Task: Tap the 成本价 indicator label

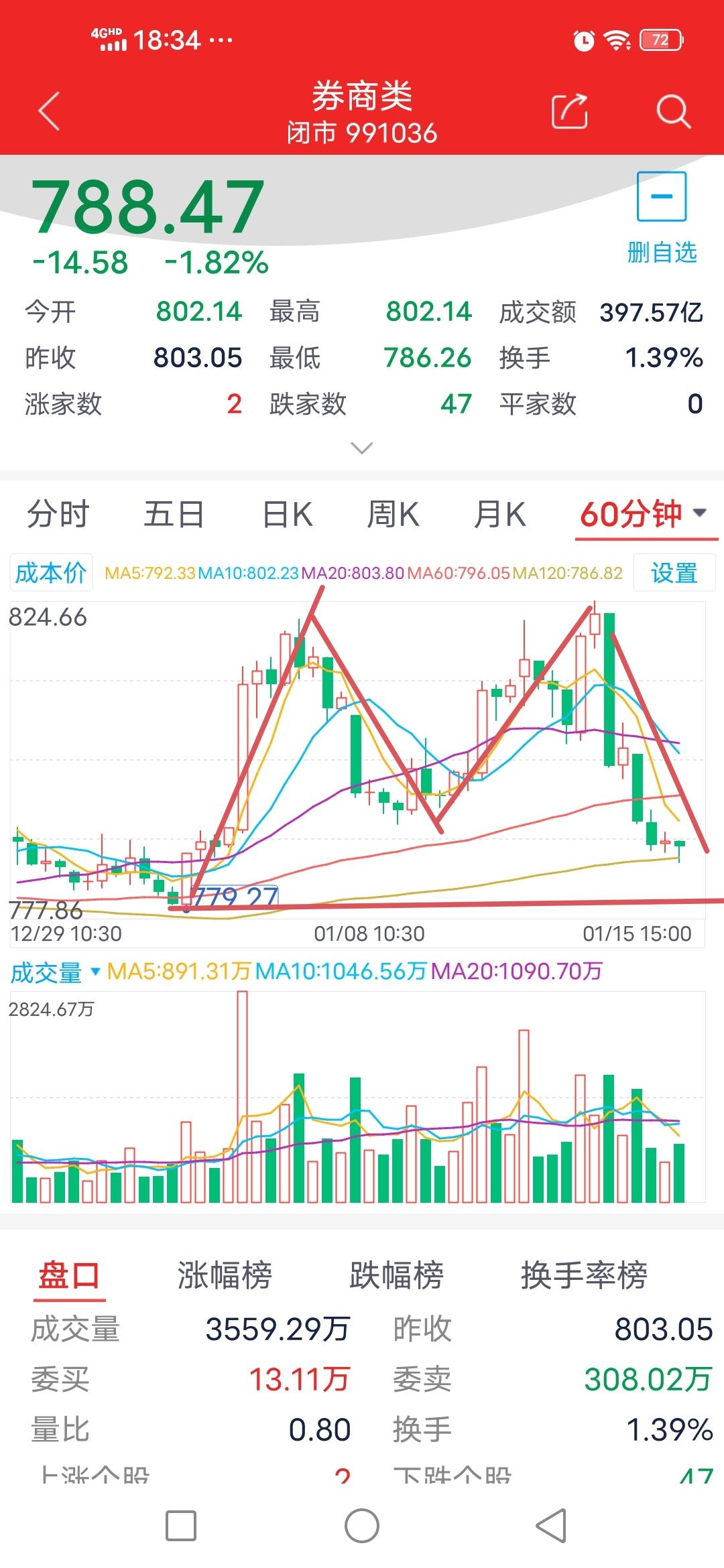Action: [x=52, y=573]
